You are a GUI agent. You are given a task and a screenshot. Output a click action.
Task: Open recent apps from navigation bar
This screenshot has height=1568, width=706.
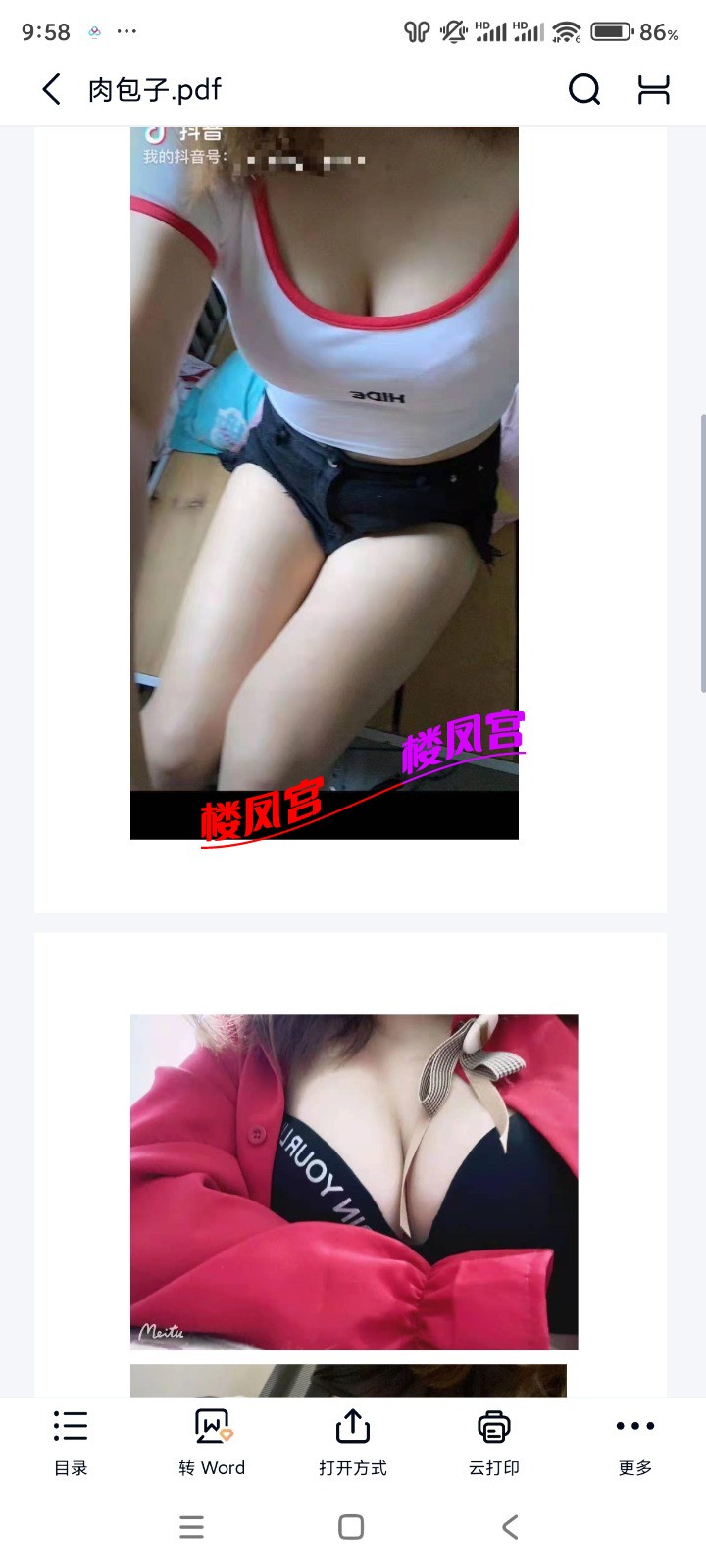(x=192, y=1527)
